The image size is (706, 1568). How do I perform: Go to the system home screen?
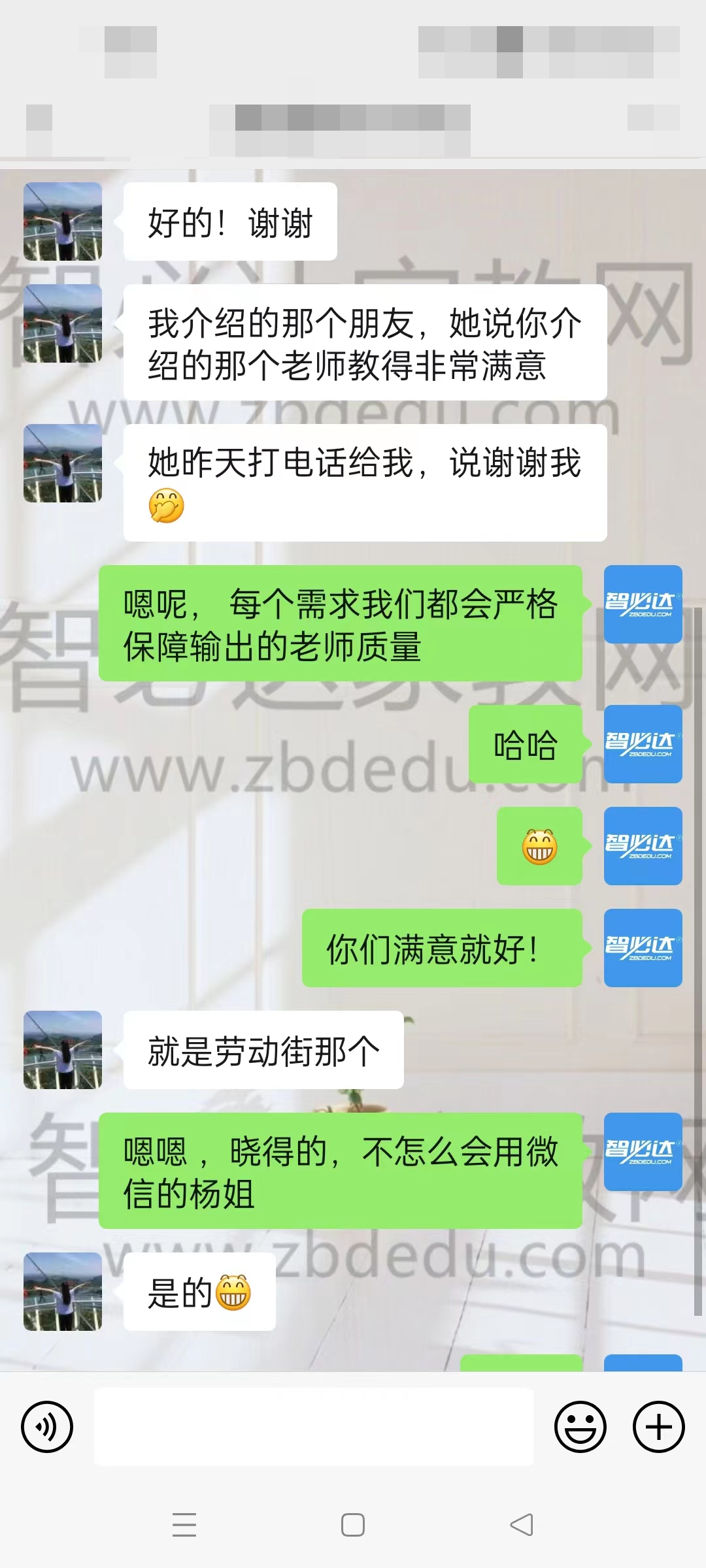point(353,1525)
